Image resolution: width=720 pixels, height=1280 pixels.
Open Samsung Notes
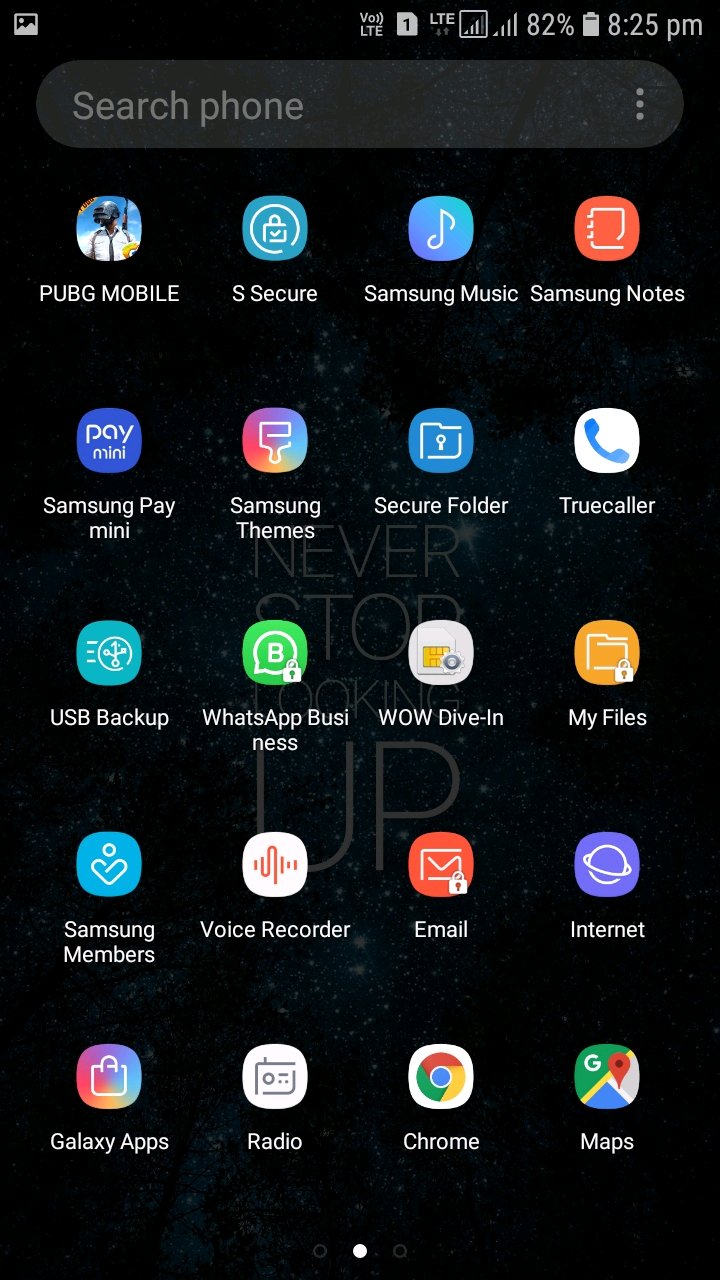pos(606,227)
